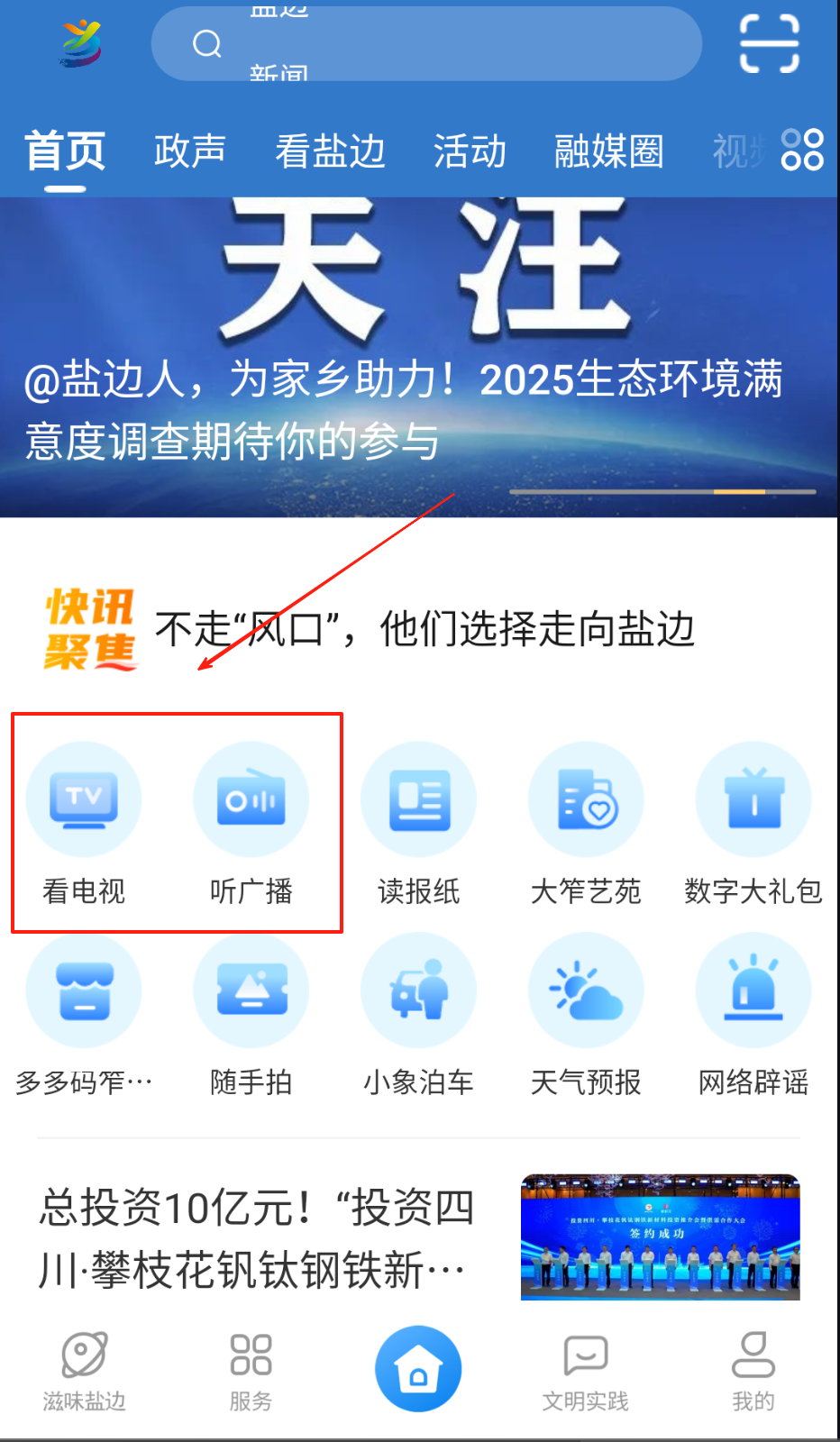Open the 快讯聚焦 headline about 盐边
Viewport: 840px width, 1442px height.
[x=424, y=629]
